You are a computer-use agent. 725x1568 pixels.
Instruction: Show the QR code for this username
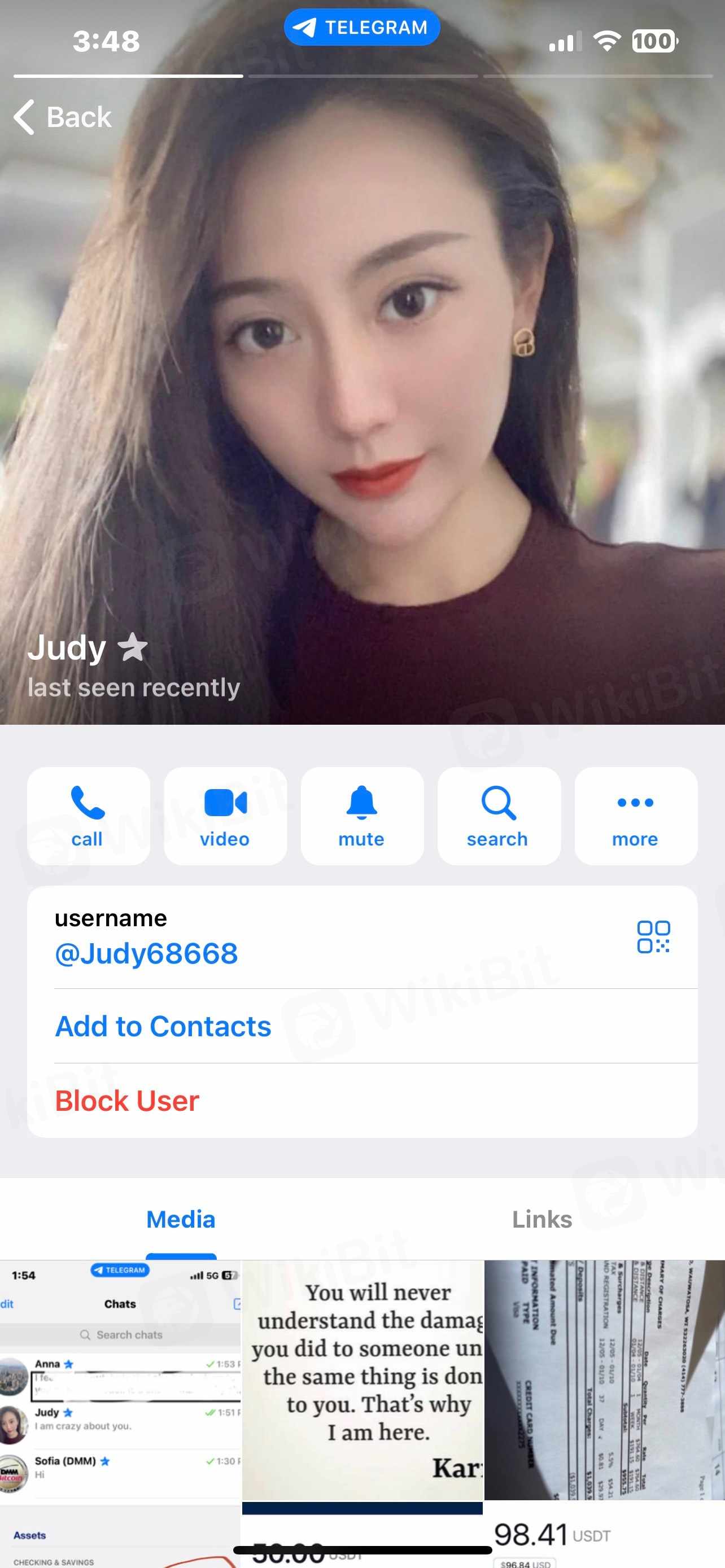point(653,936)
